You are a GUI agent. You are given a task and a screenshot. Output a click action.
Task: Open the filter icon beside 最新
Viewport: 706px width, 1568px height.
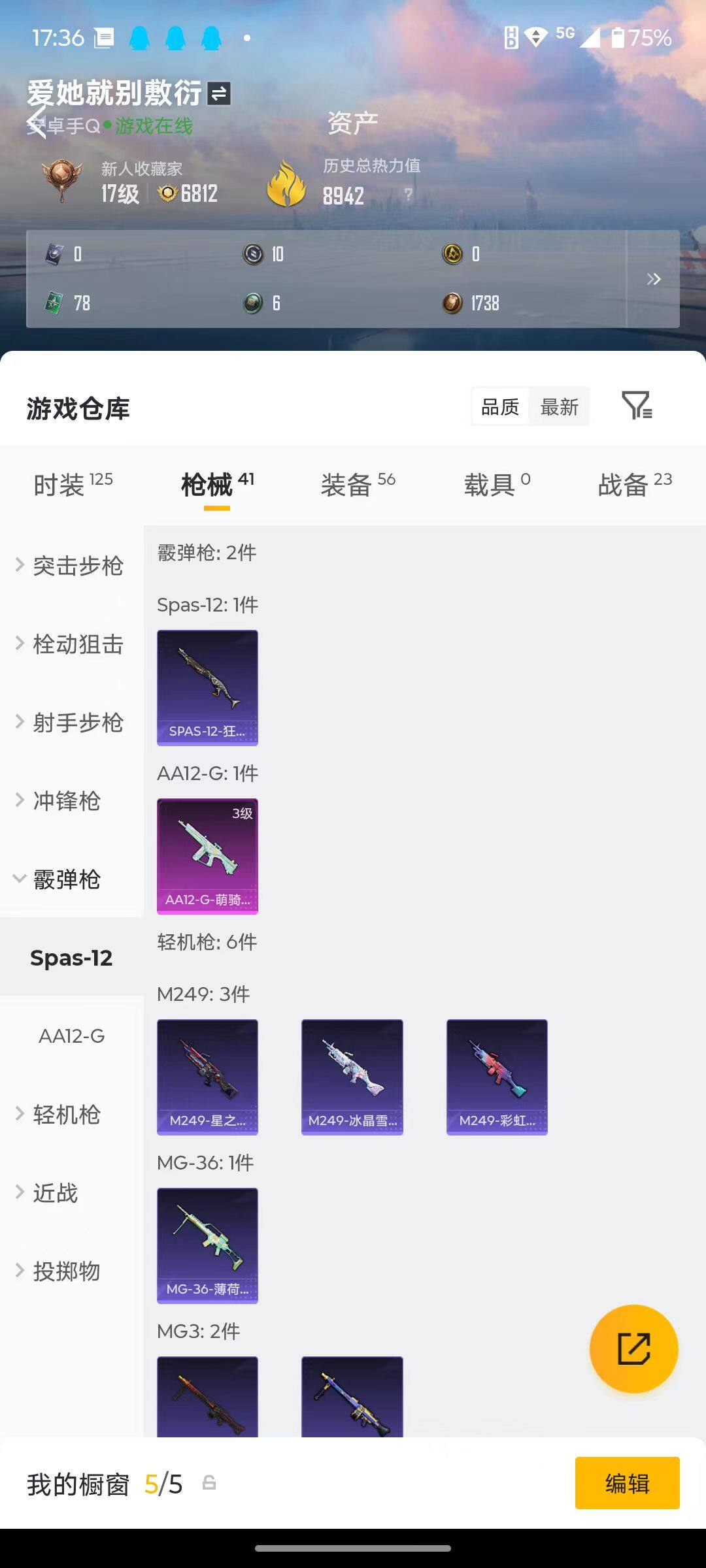[x=637, y=406]
